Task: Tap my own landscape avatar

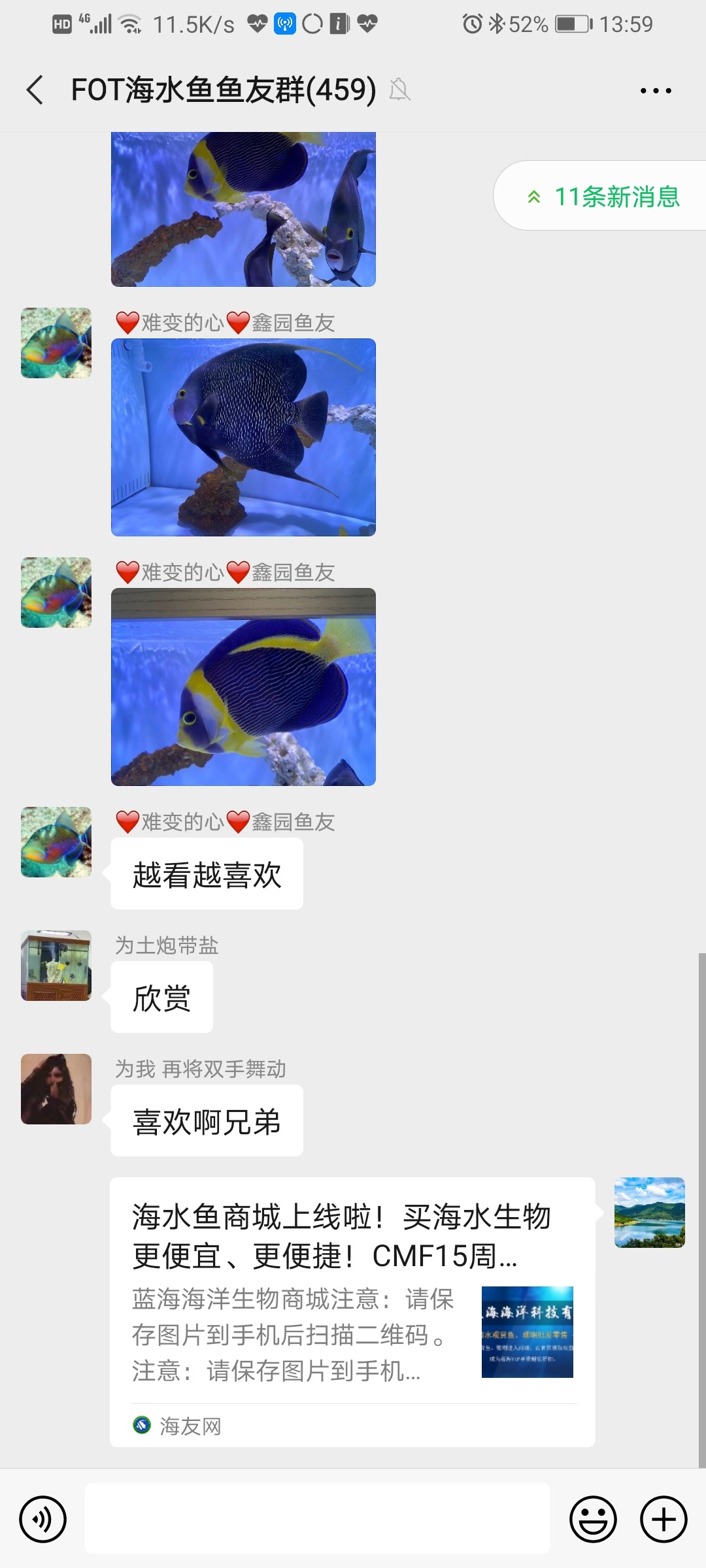Action: click(x=649, y=1213)
